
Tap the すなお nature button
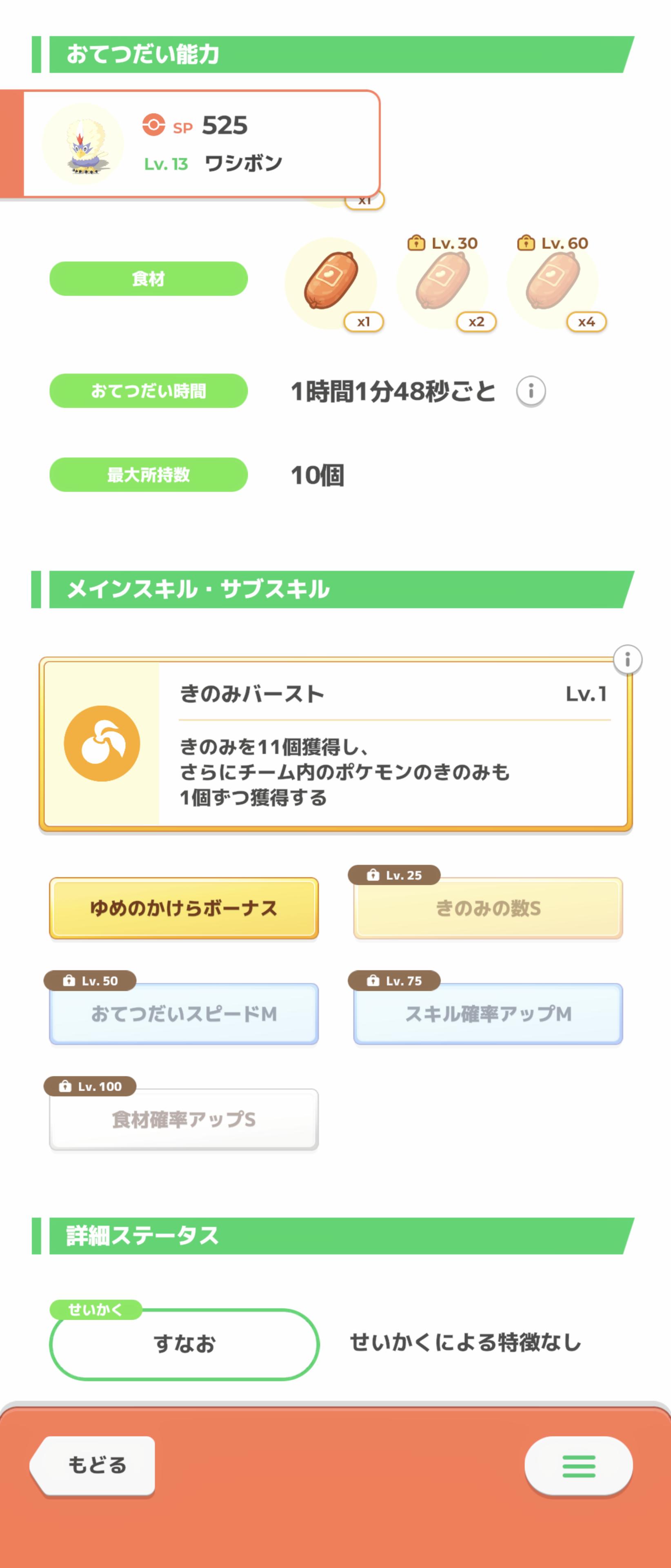[x=184, y=1343]
